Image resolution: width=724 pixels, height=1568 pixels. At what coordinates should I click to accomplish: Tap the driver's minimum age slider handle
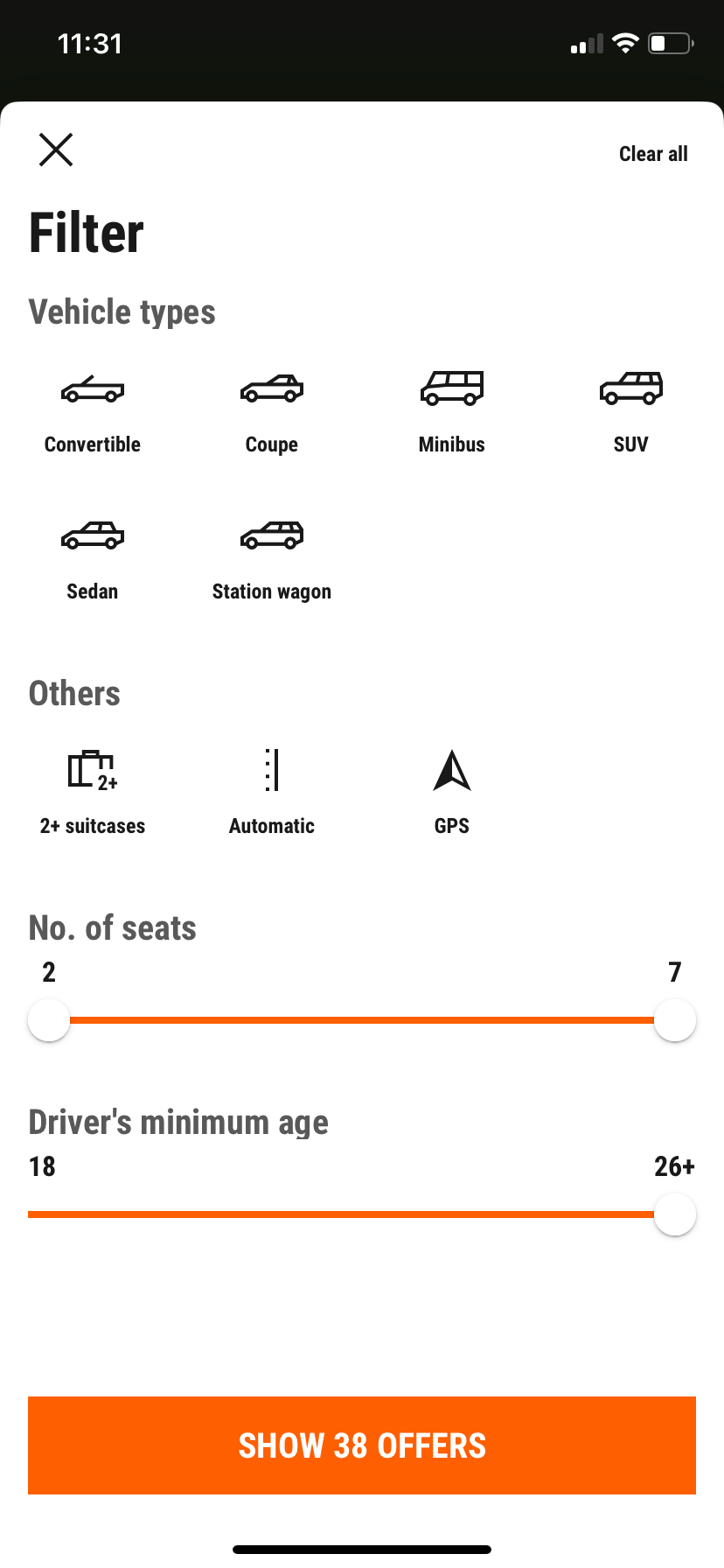(675, 1214)
